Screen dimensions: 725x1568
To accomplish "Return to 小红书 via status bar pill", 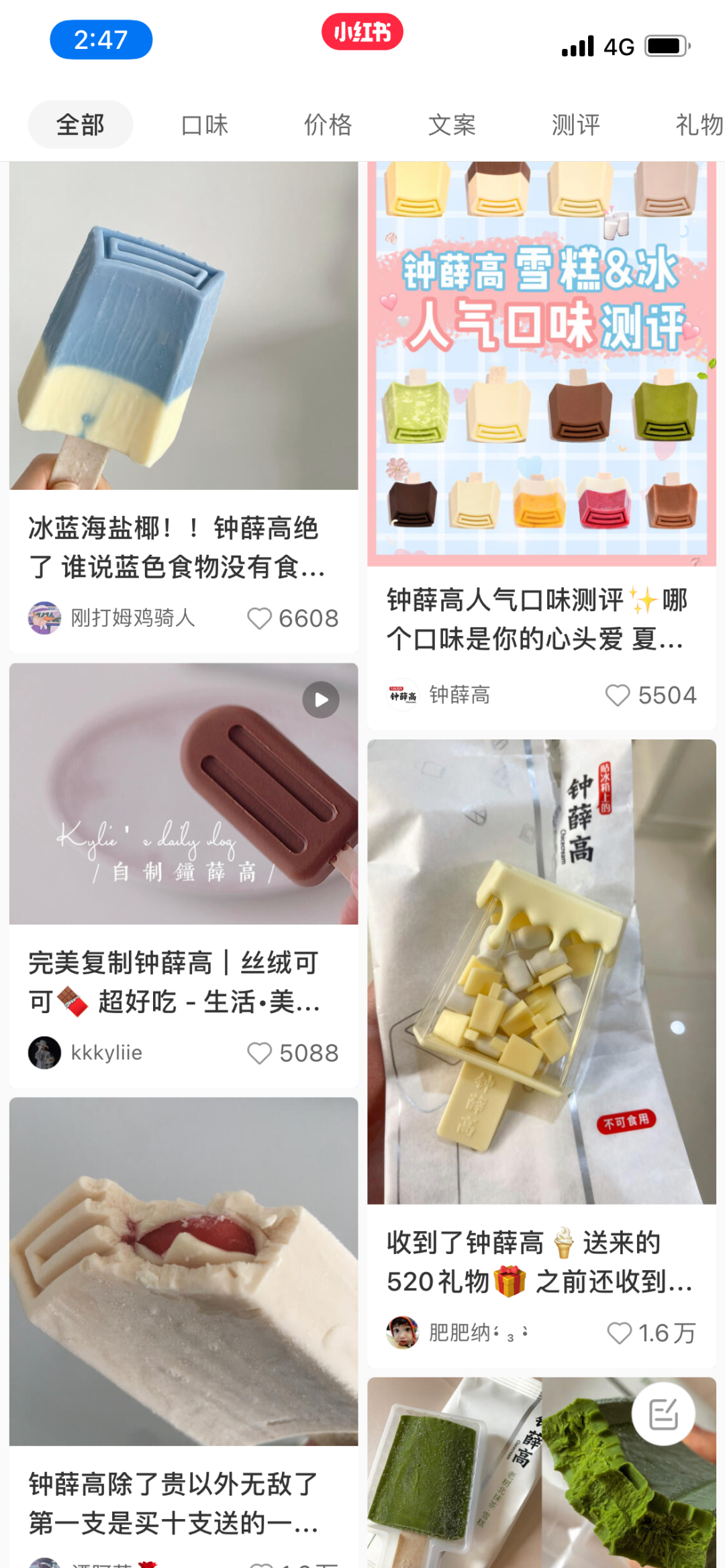I will tap(362, 32).
